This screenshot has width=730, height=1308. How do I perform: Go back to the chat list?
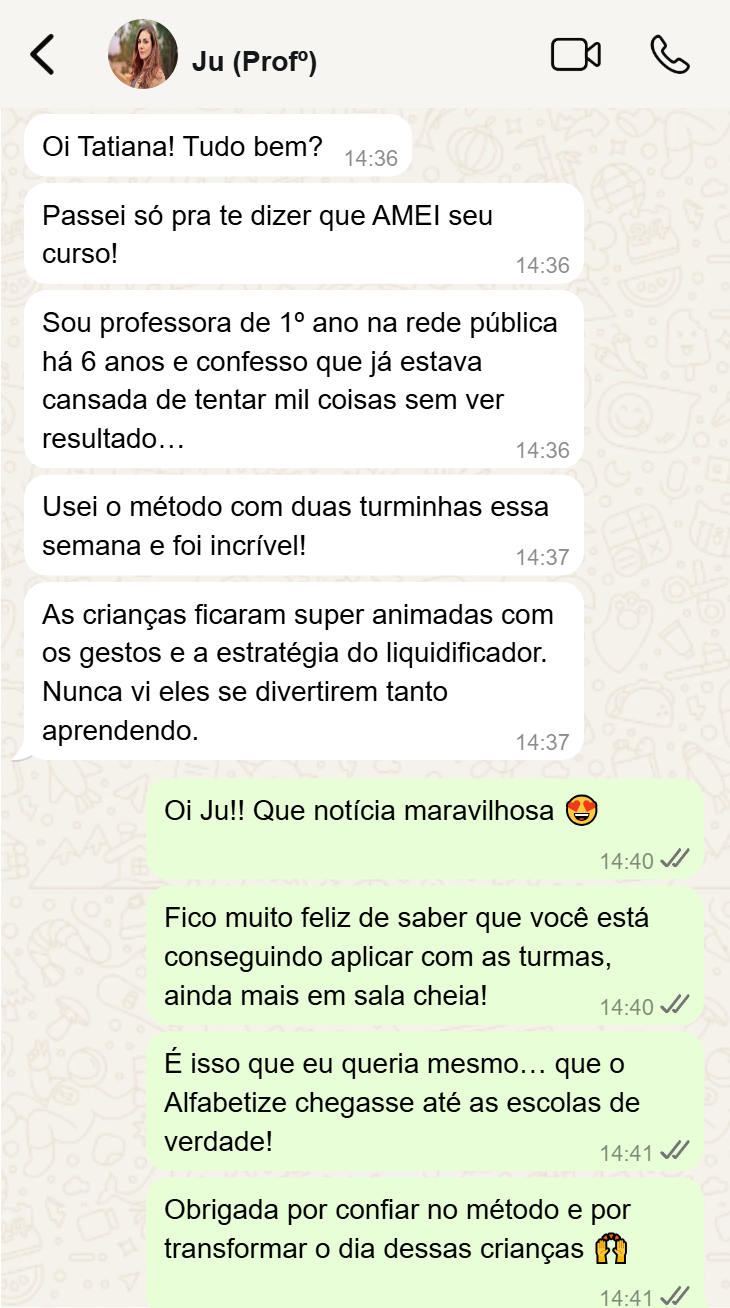click(x=42, y=55)
